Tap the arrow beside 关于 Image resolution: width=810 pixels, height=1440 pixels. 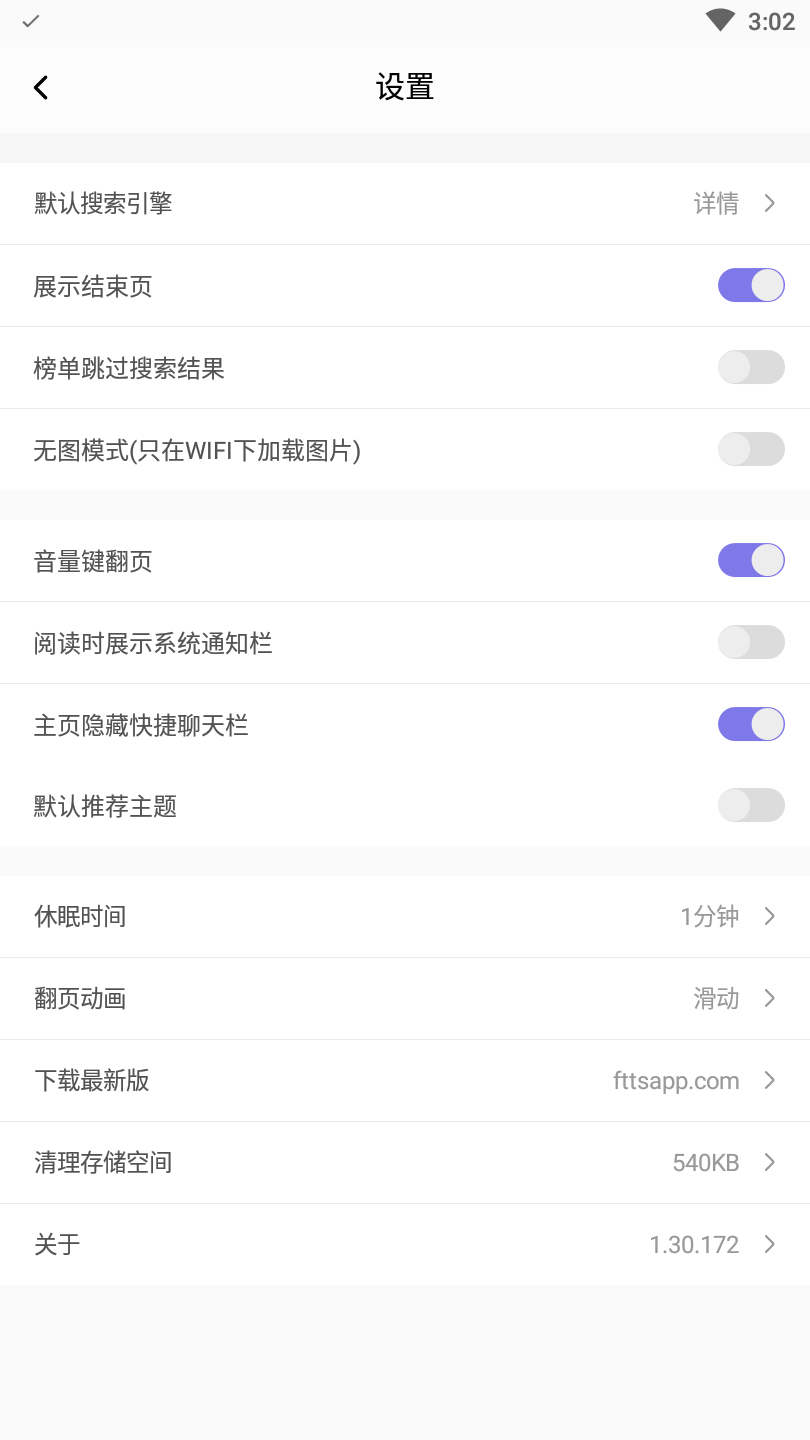point(769,1244)
